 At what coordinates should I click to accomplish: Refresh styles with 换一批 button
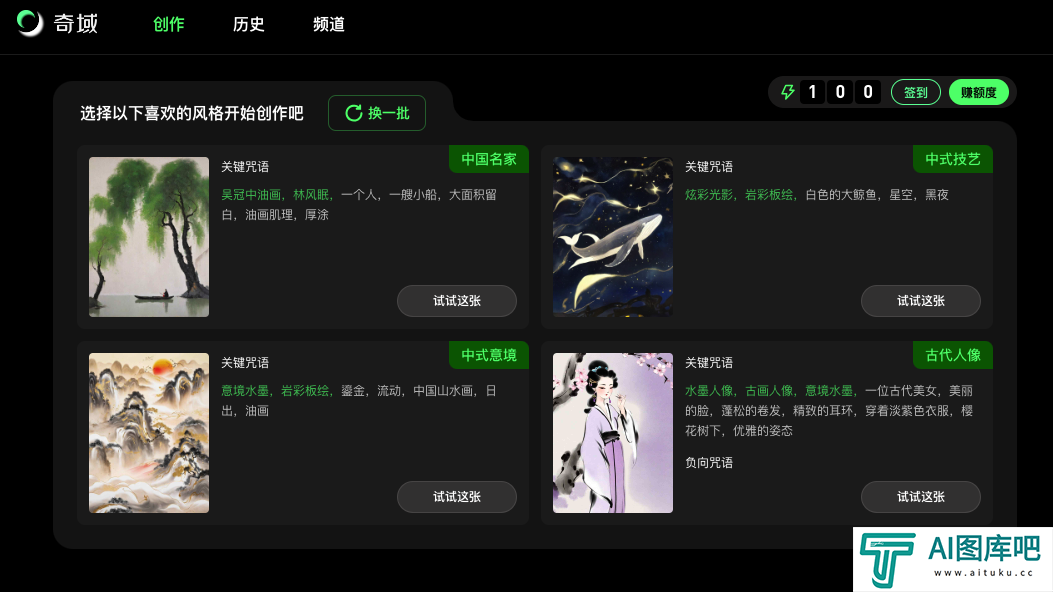tap(377, 113)
